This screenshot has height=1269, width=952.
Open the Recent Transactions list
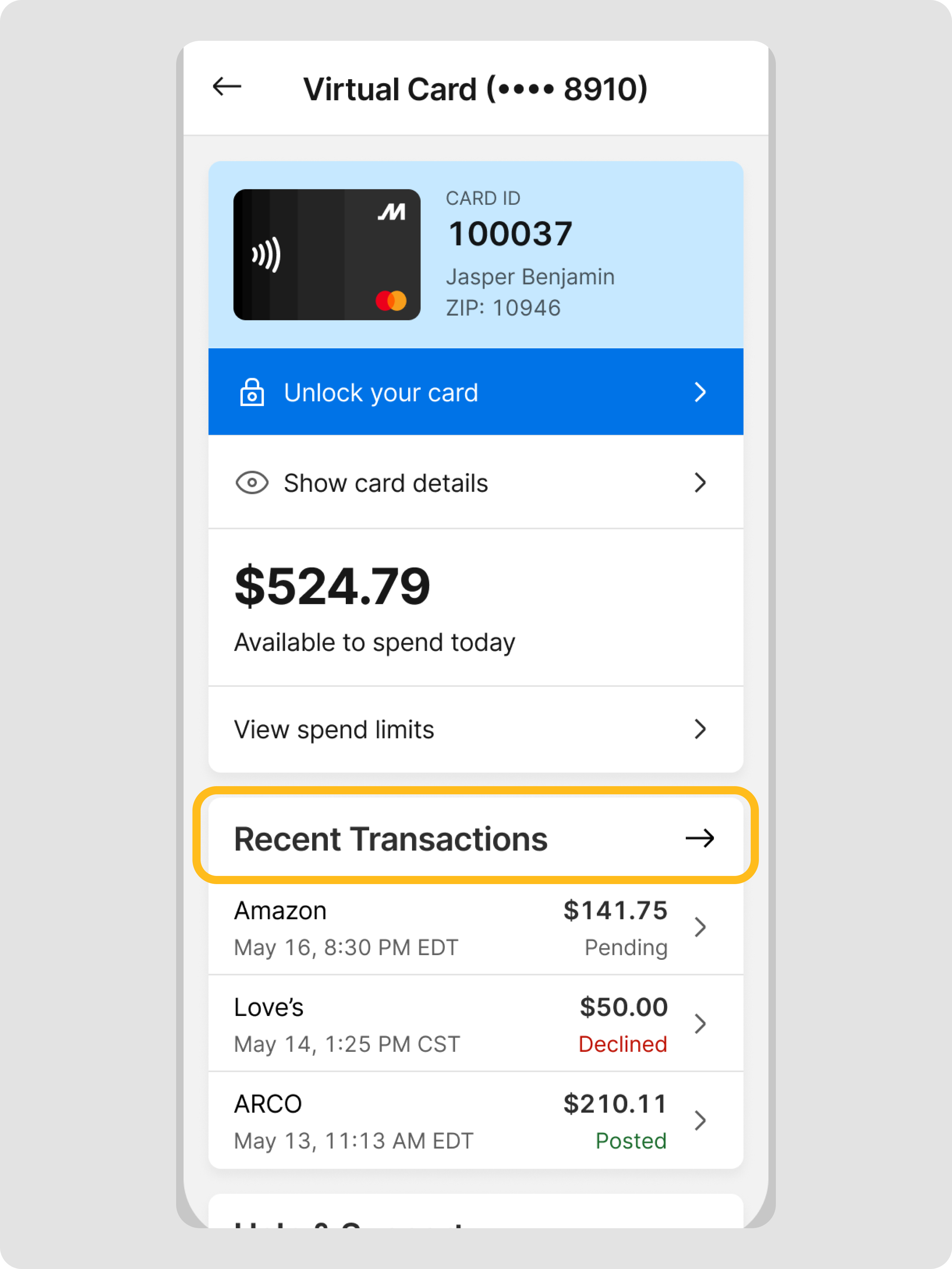point(475,839)
